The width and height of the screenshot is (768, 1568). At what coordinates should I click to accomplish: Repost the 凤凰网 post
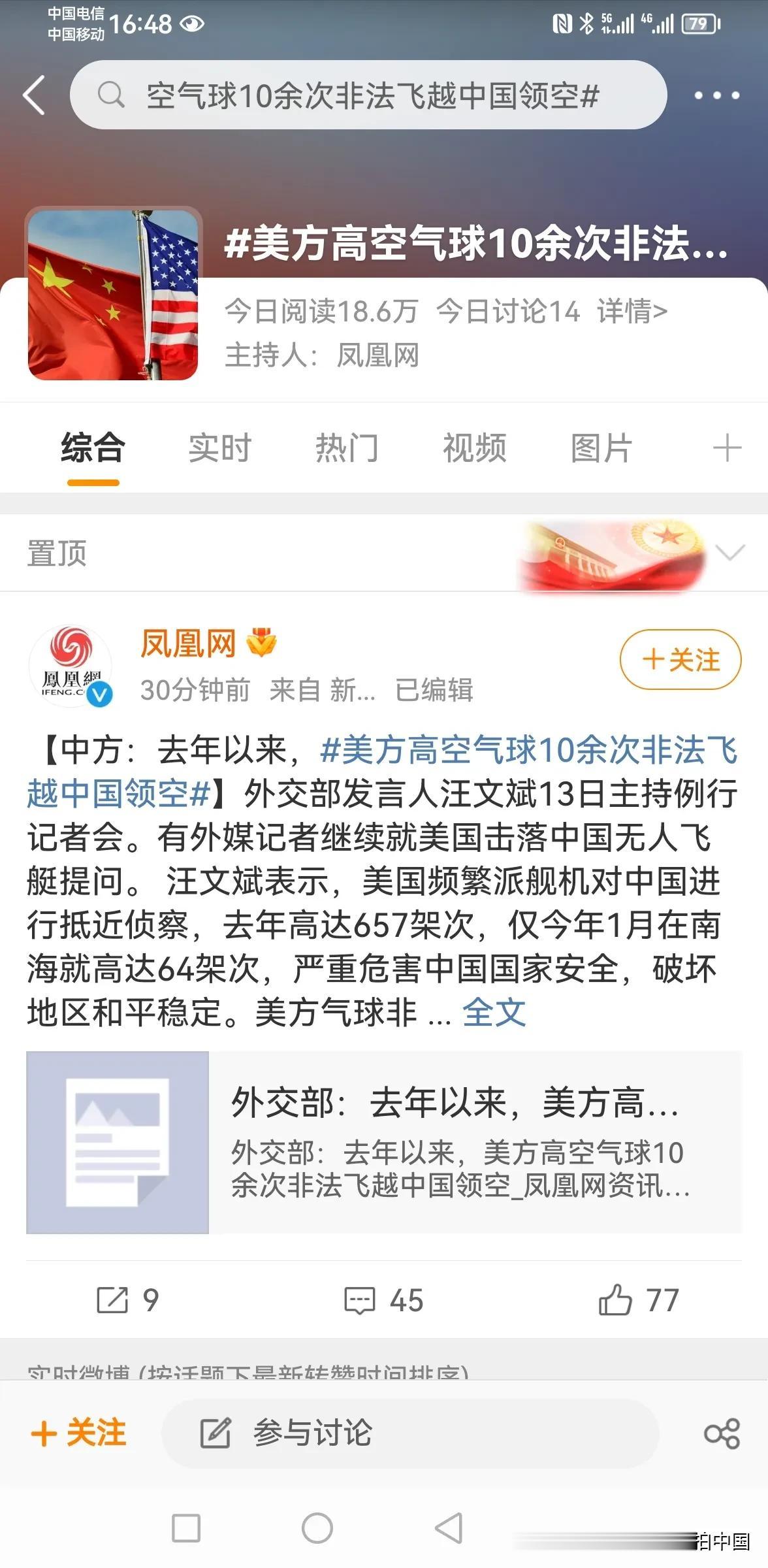click(x=127, y=1300)
